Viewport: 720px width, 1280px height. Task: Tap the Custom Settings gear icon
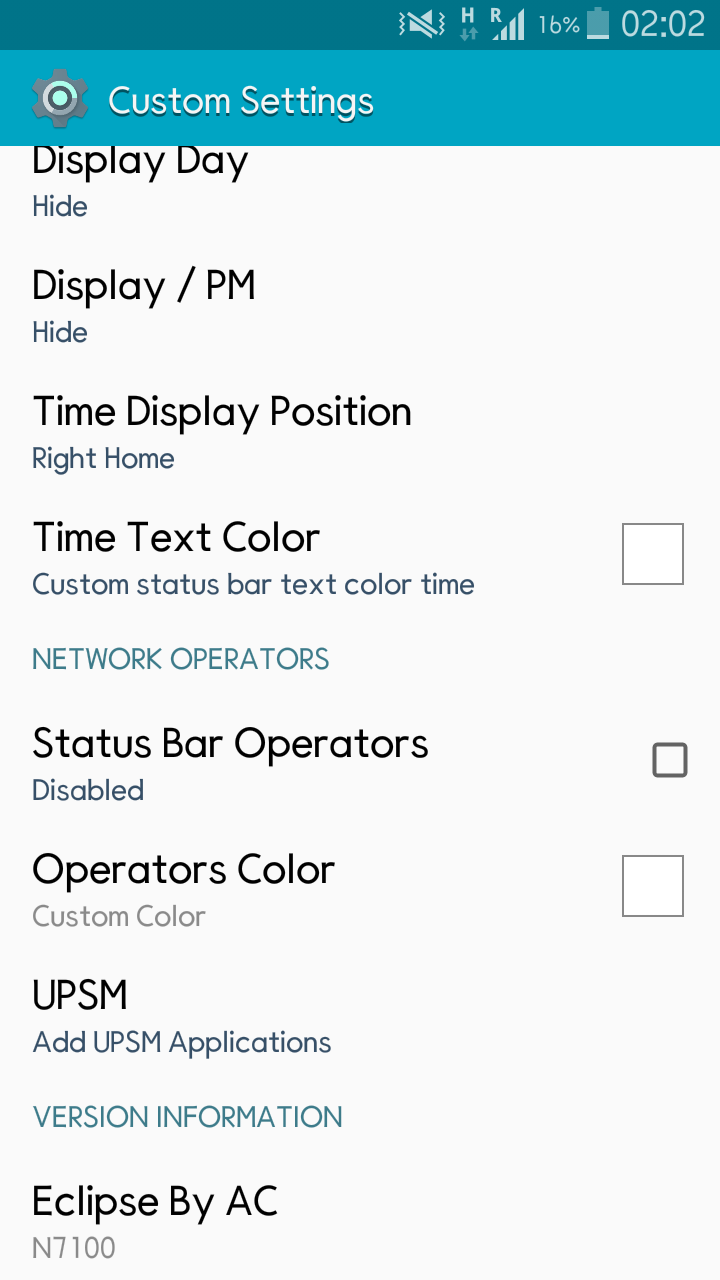coord(60,98)
